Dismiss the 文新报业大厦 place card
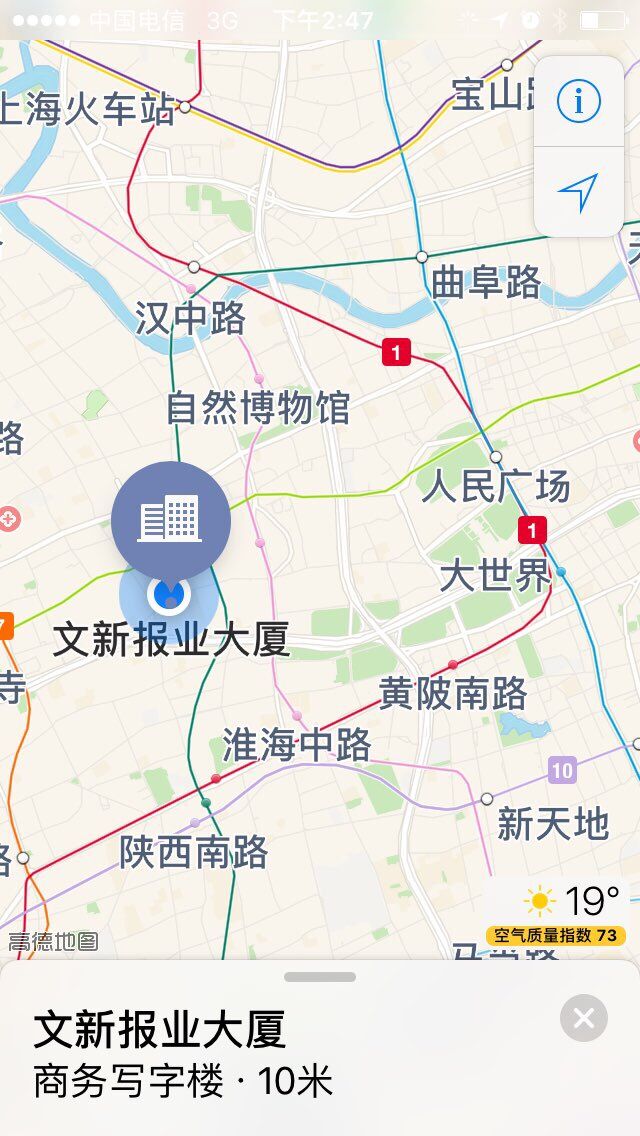640x1136 pixels. coord(583,1018)
